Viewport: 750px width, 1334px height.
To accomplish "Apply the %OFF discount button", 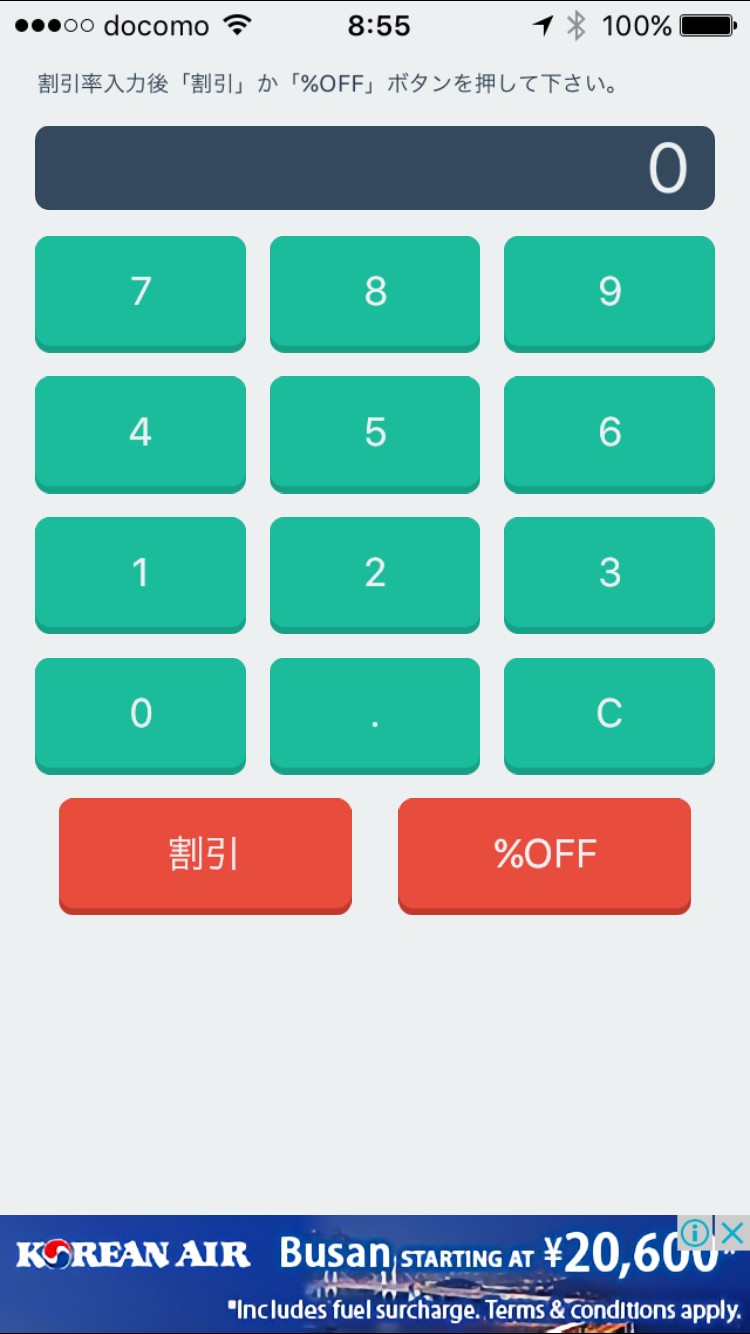I will 544,854.
